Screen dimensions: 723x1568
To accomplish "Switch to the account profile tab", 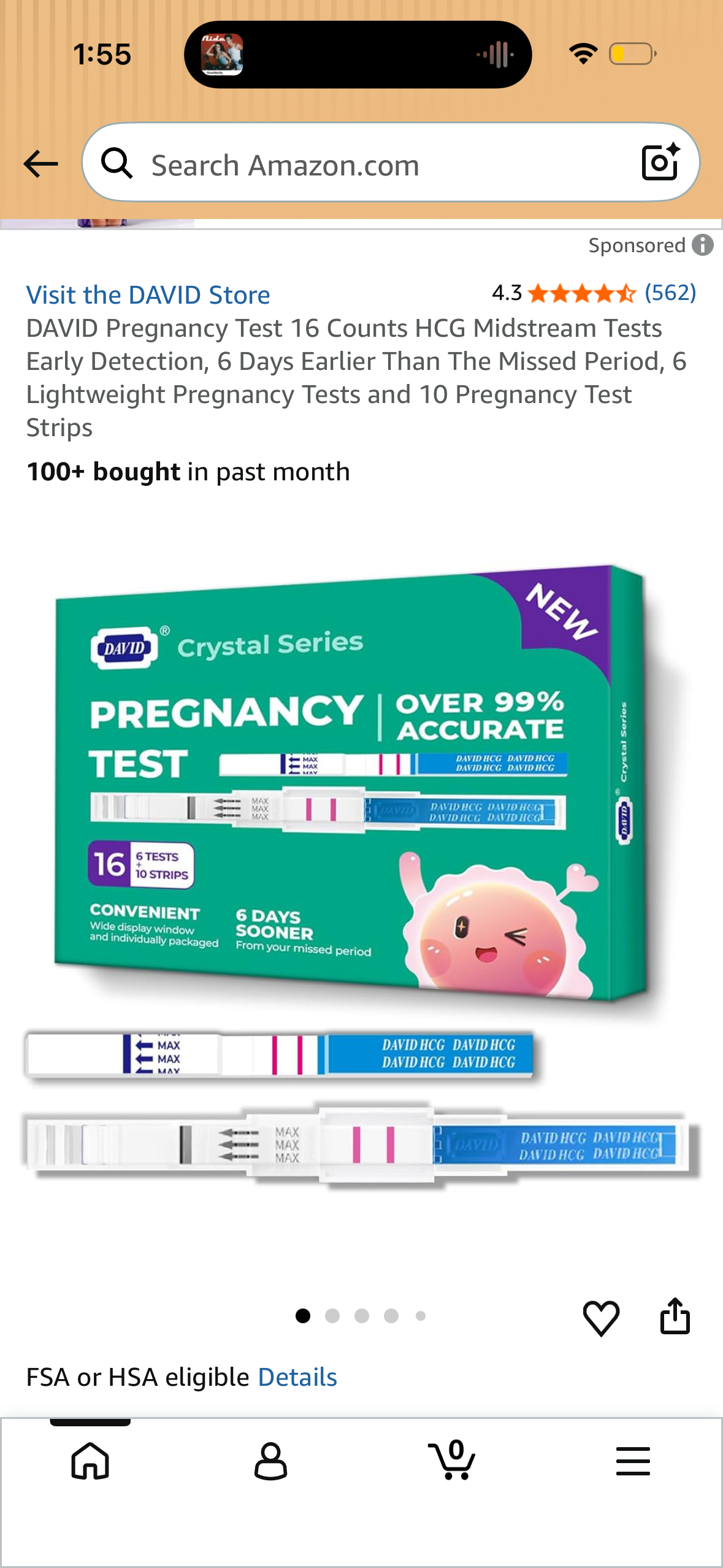I will click(x=270, y=1461).
